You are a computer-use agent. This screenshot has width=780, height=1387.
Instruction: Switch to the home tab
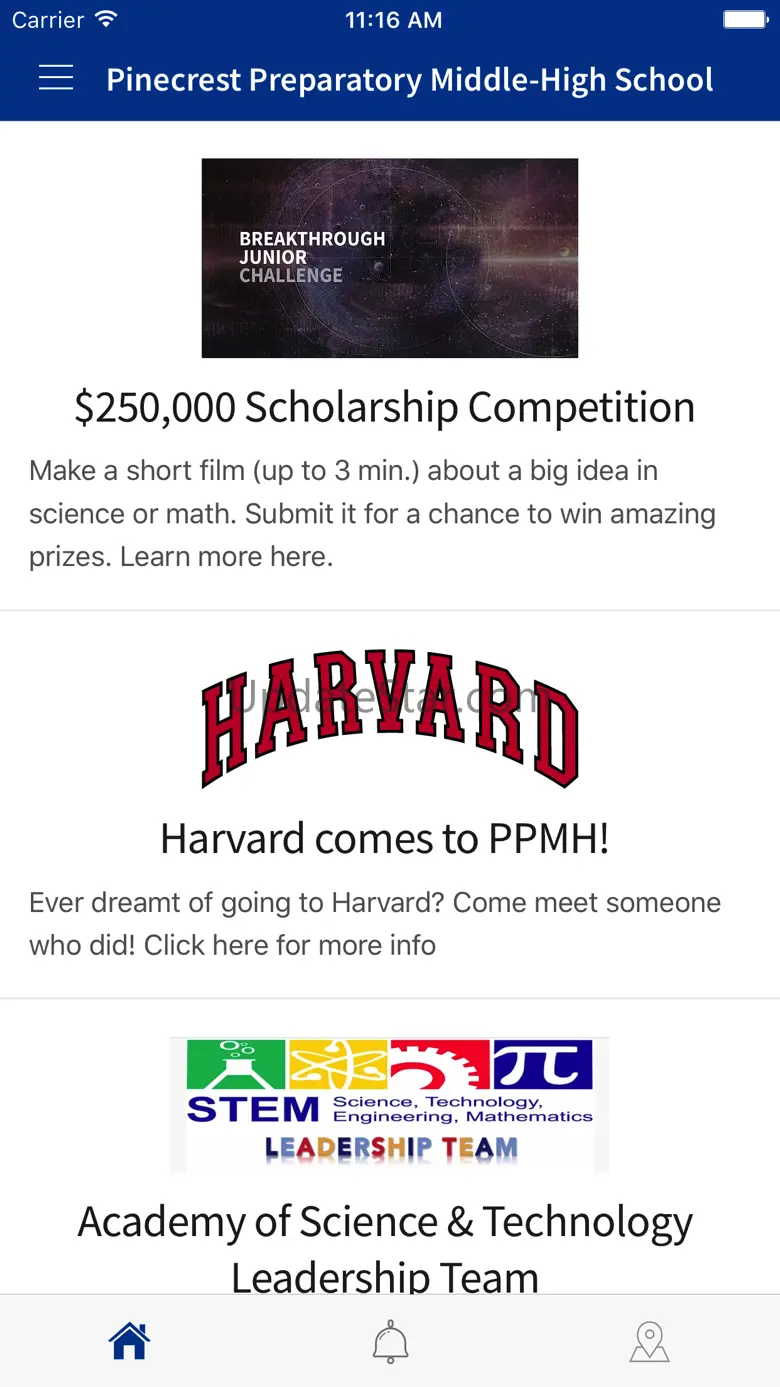[130, 1341]
